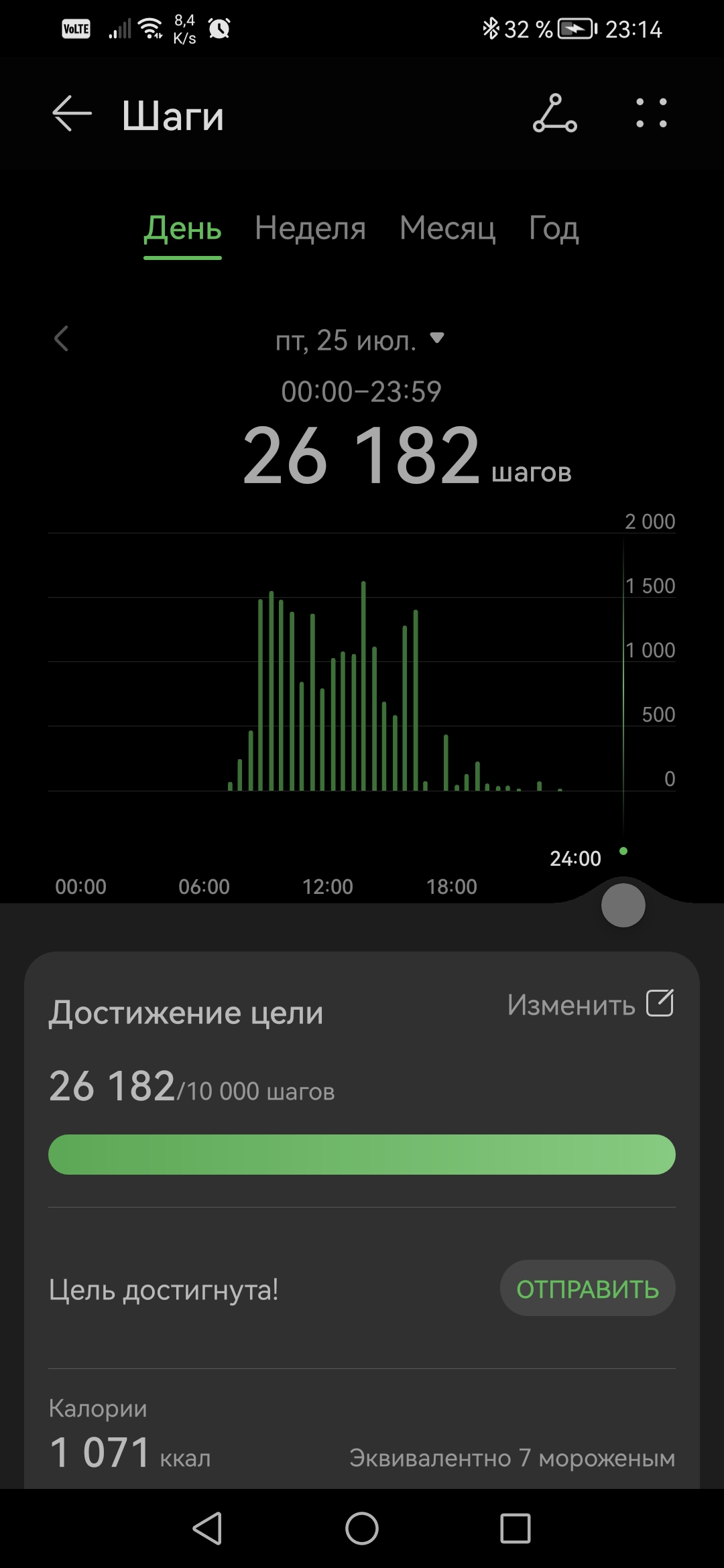
Task: Open the date picker for пт, 25 июл.
Action: click(x=349, y=340)
